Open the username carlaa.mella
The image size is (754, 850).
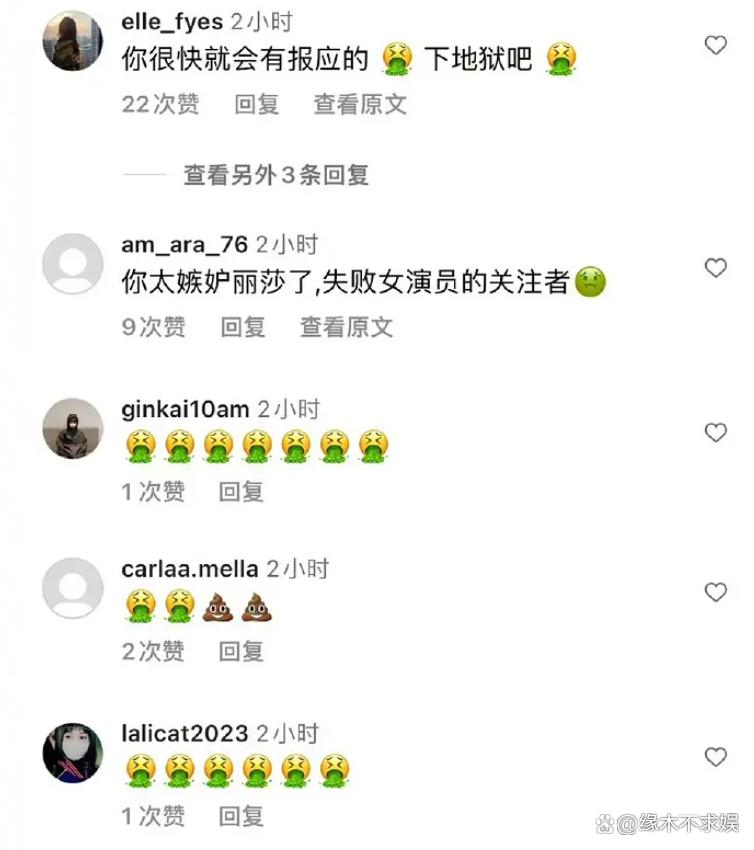(x=189, y=569)
